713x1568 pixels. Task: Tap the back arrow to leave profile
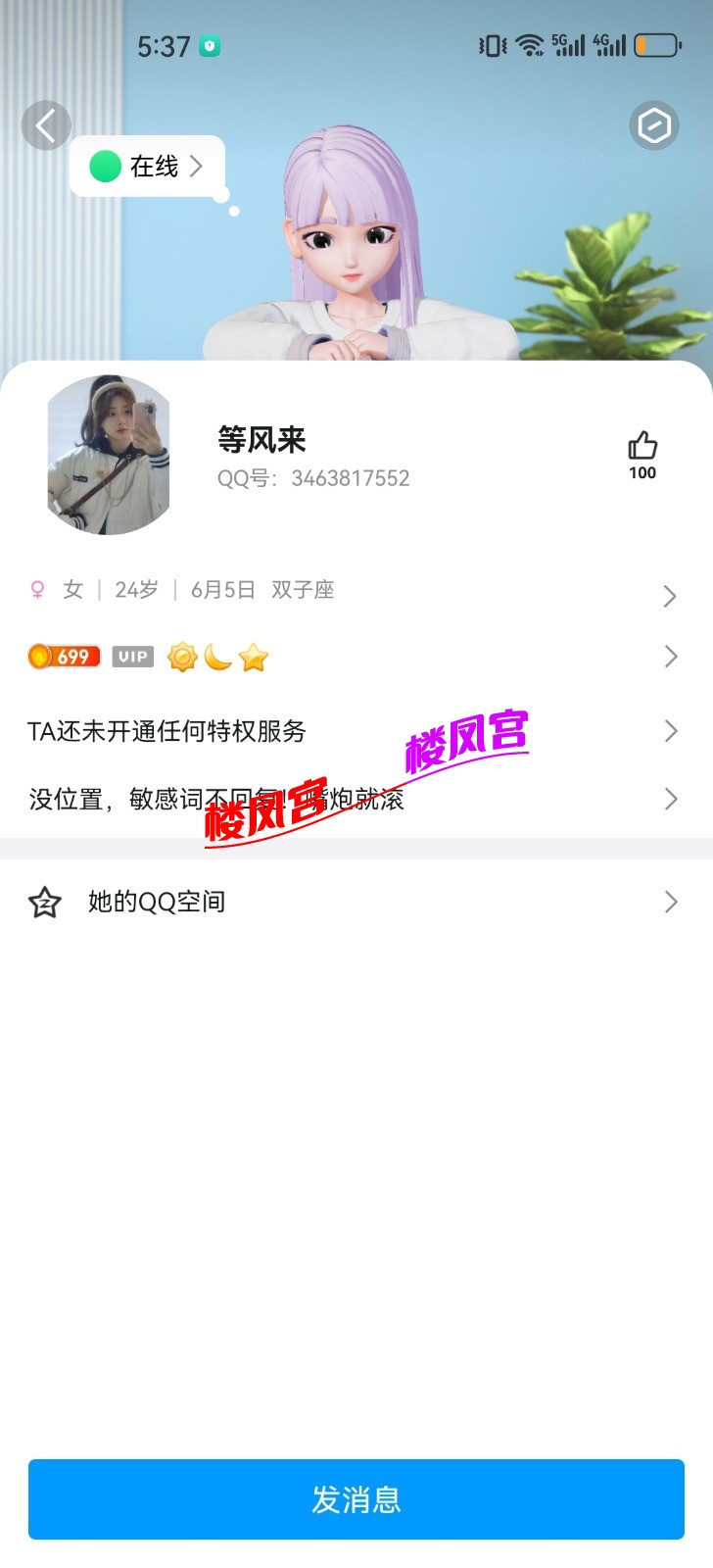[x=46, y=125]
